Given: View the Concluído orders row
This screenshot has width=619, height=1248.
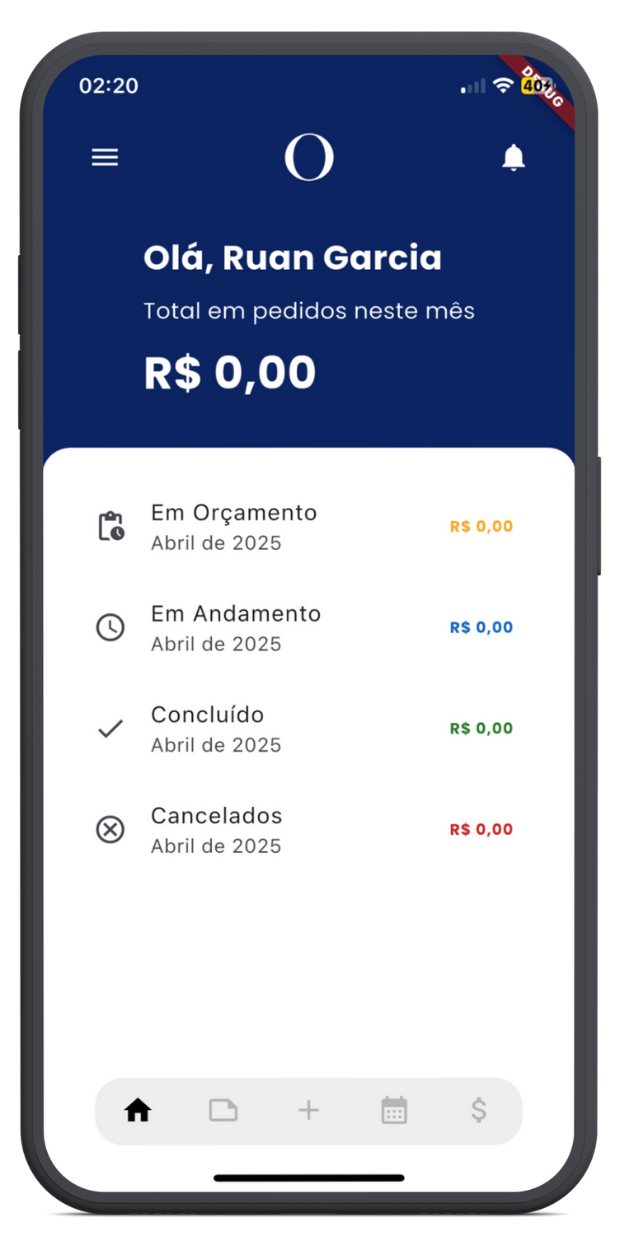Looking at the screenshot, I should point(308,729).
